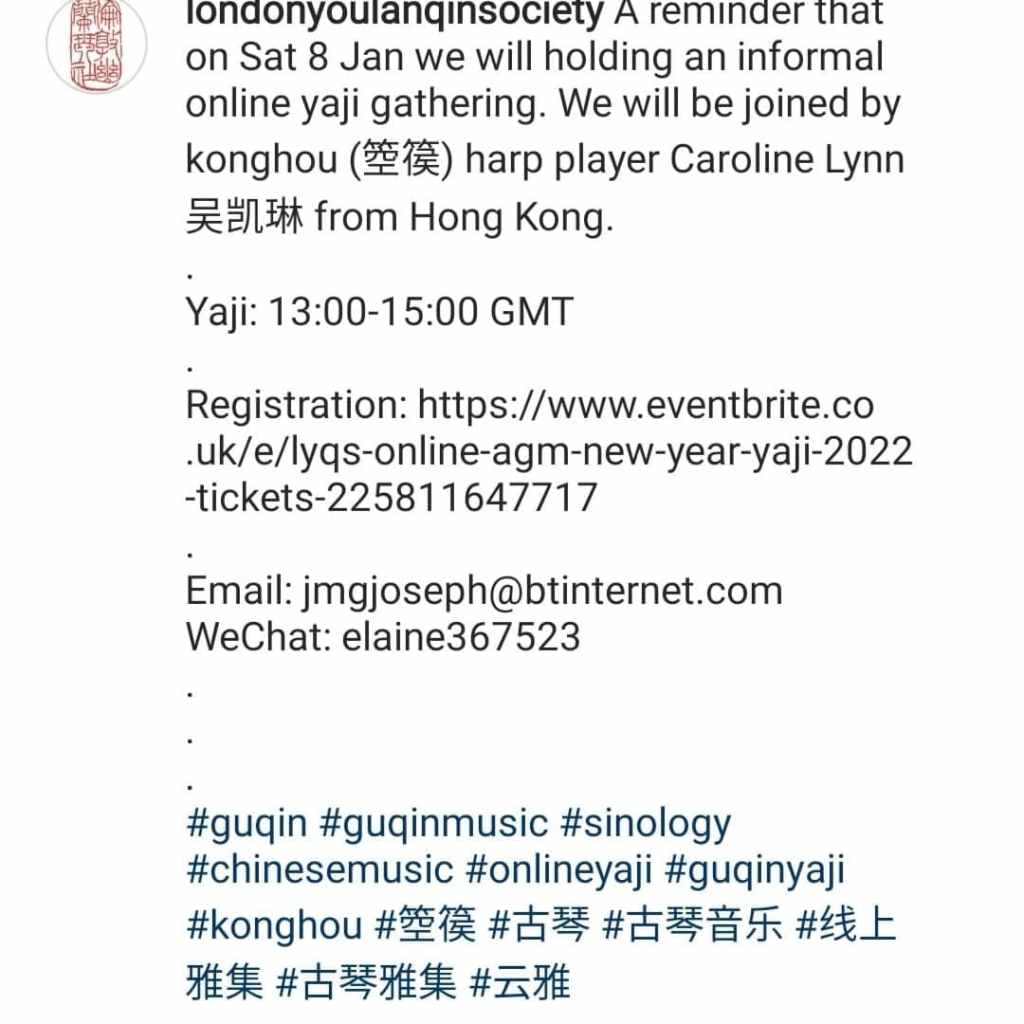Open the #古琴 hashtag
The width and height of the screenshot is (1024, 1024).
tap(539, 926)
